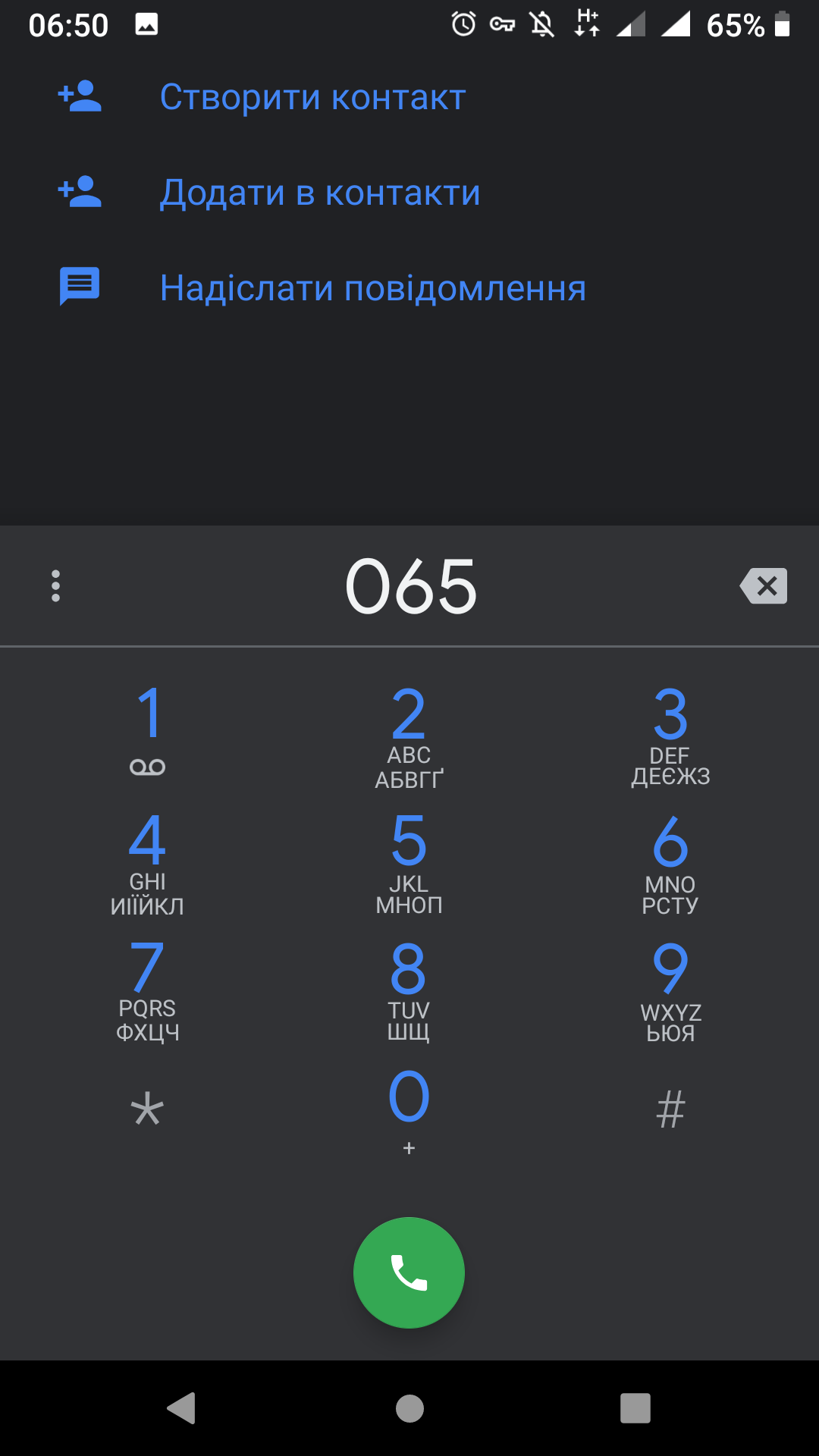
Task: Tap the hash key
Action: (670, 1109)
